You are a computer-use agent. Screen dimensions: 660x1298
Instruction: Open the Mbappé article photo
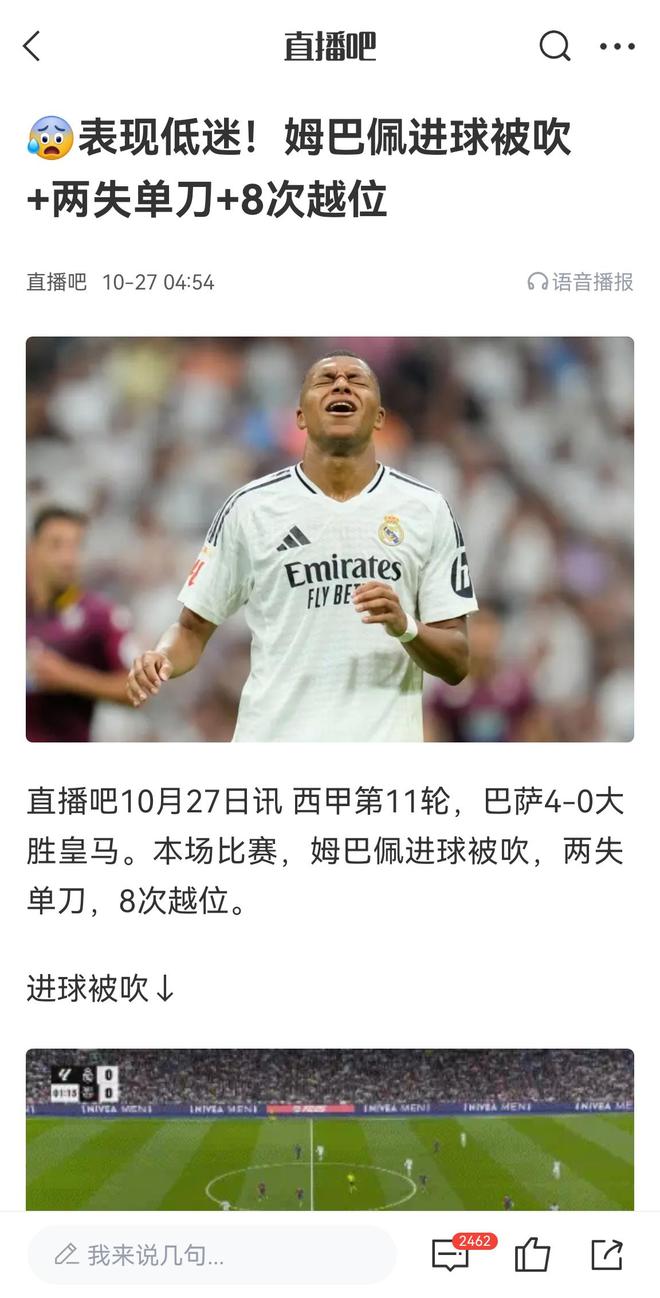329,539
